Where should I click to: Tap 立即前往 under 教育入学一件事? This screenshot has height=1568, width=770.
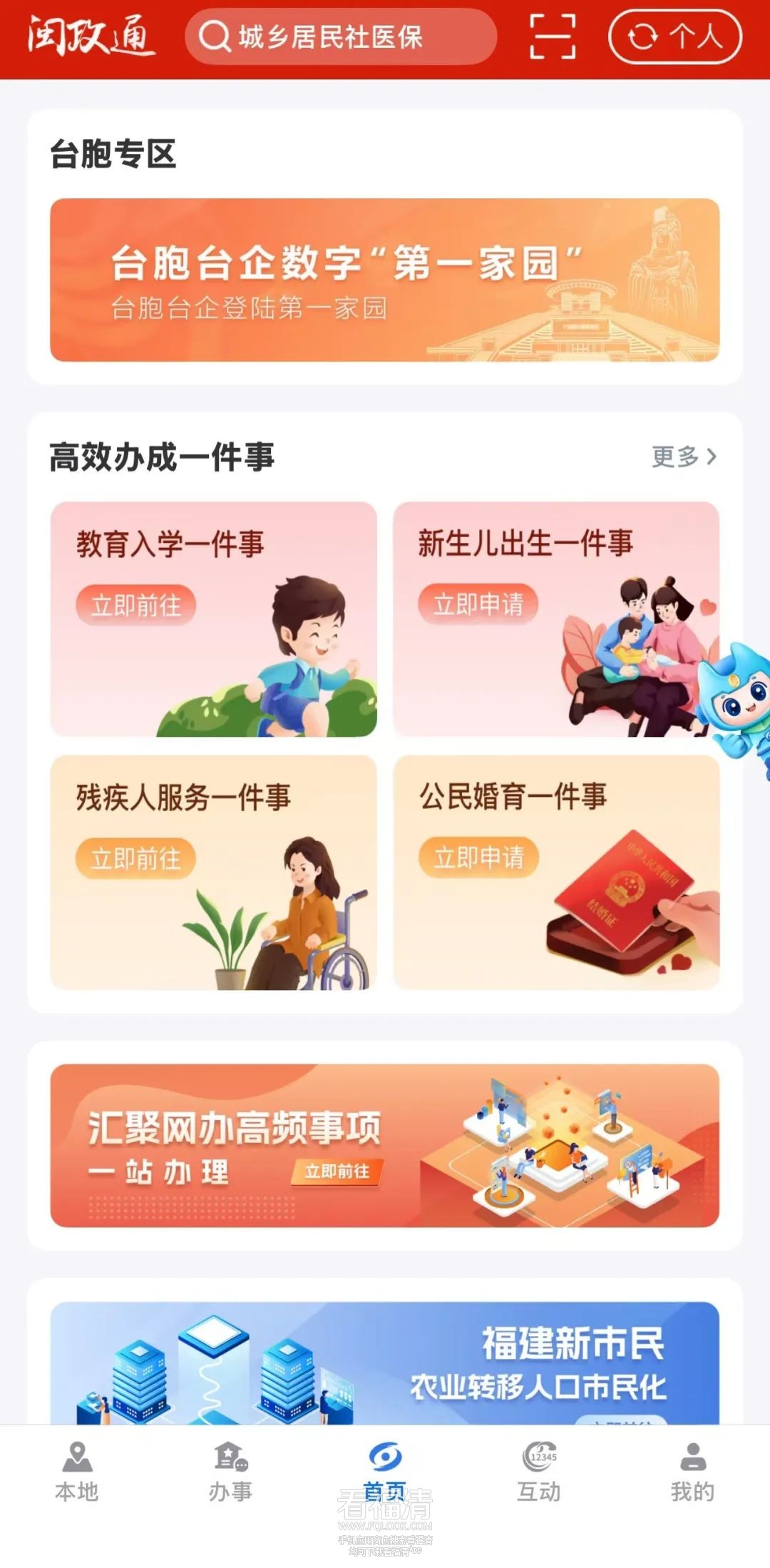pos(135,606)
